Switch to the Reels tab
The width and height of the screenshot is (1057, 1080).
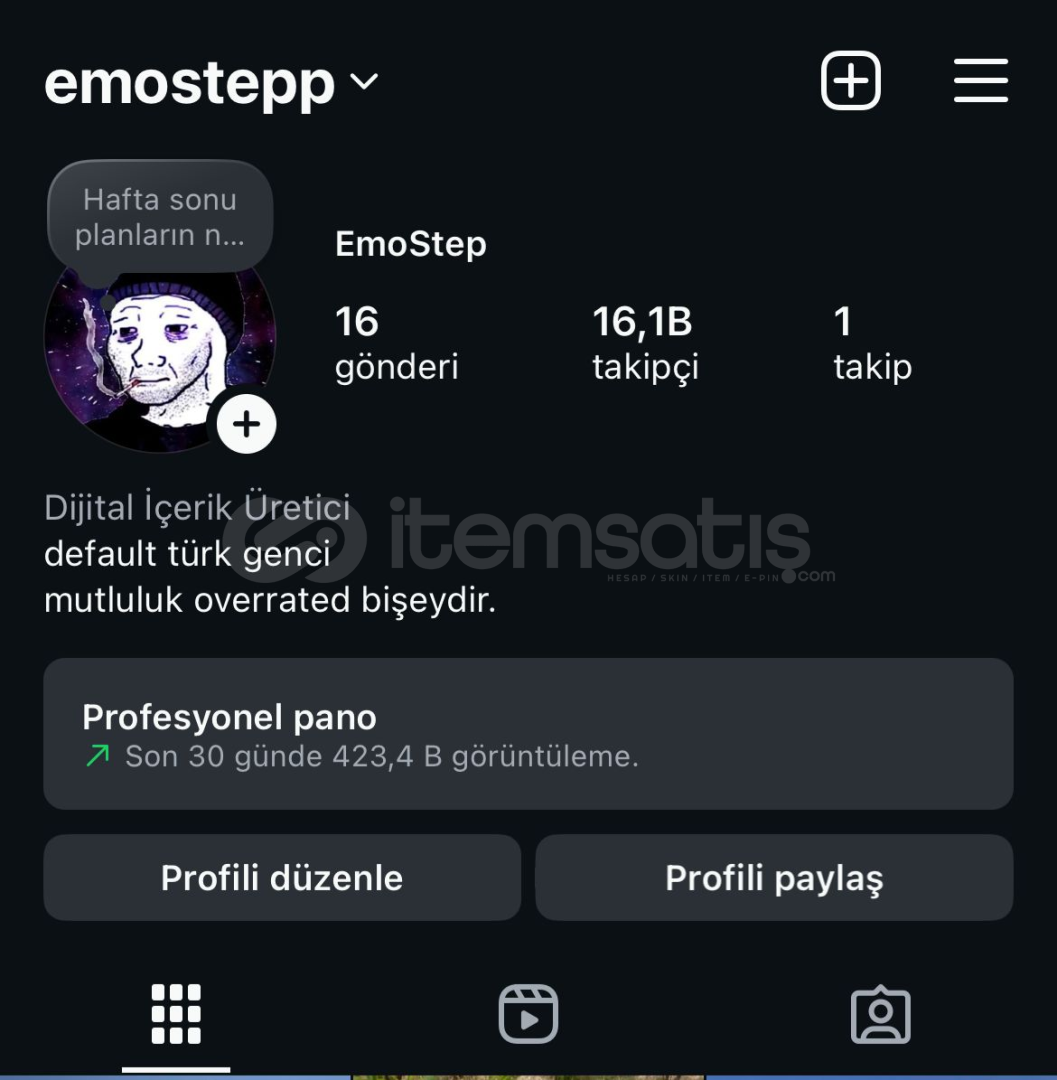coord(528,1014)
